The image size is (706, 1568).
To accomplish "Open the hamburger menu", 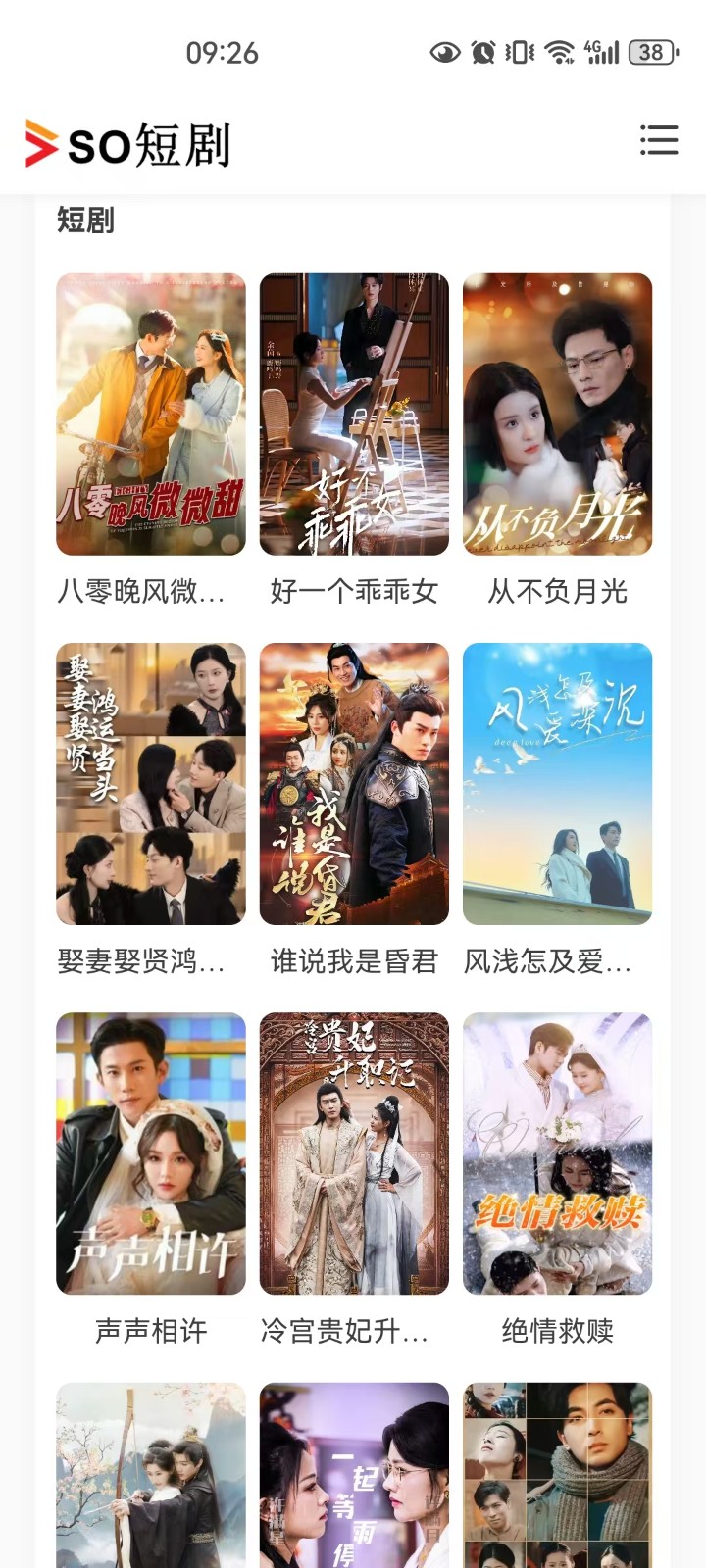I will point(658,140).
